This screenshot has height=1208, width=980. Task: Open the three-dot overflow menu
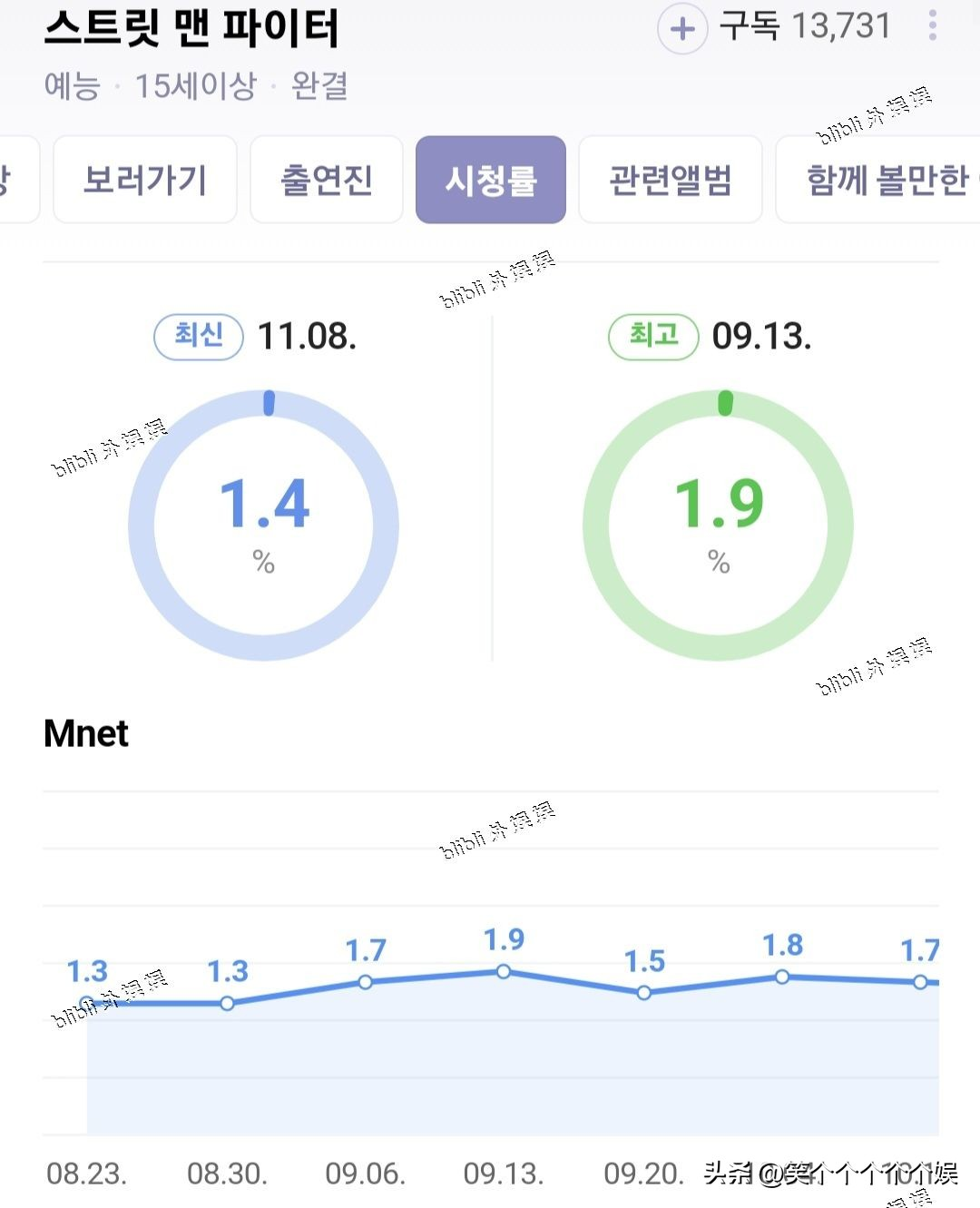click(x=932, y=26)
